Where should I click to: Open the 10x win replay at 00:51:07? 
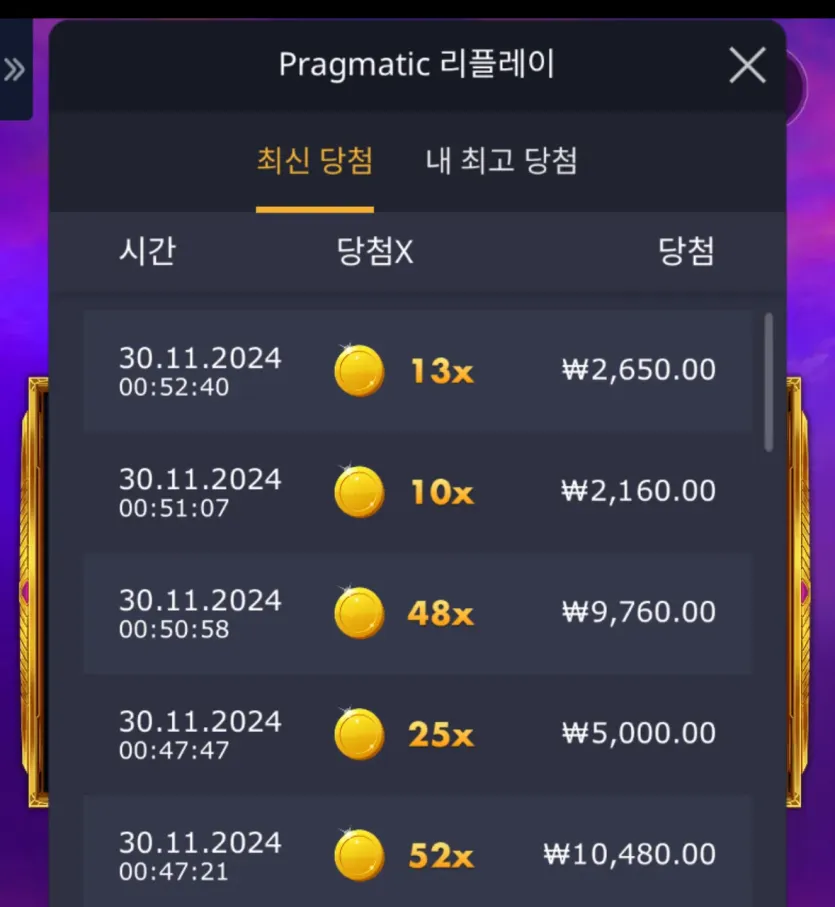coord(417,492)
